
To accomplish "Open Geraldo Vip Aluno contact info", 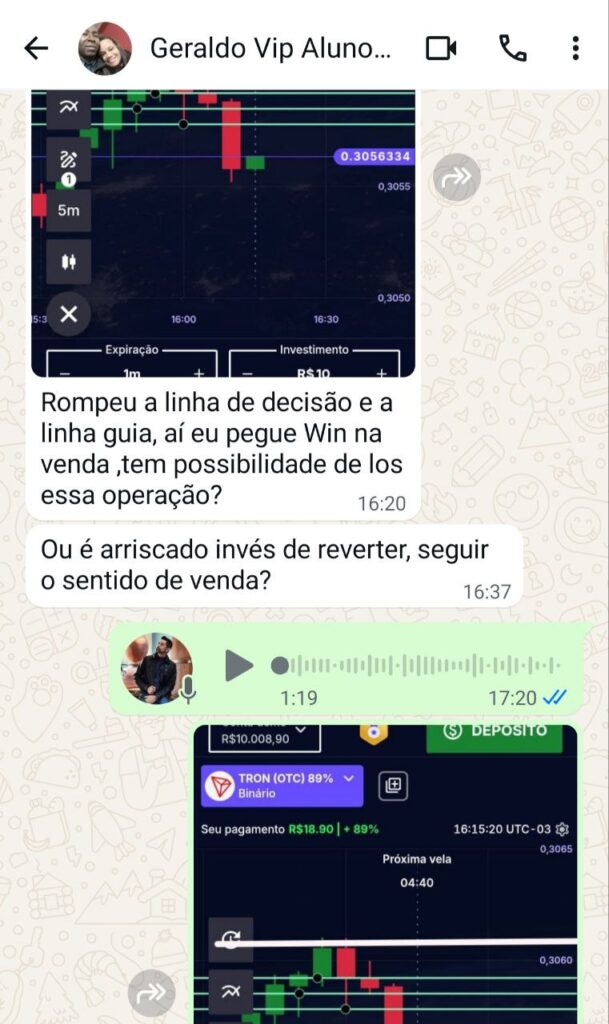I will pos(270,48).
